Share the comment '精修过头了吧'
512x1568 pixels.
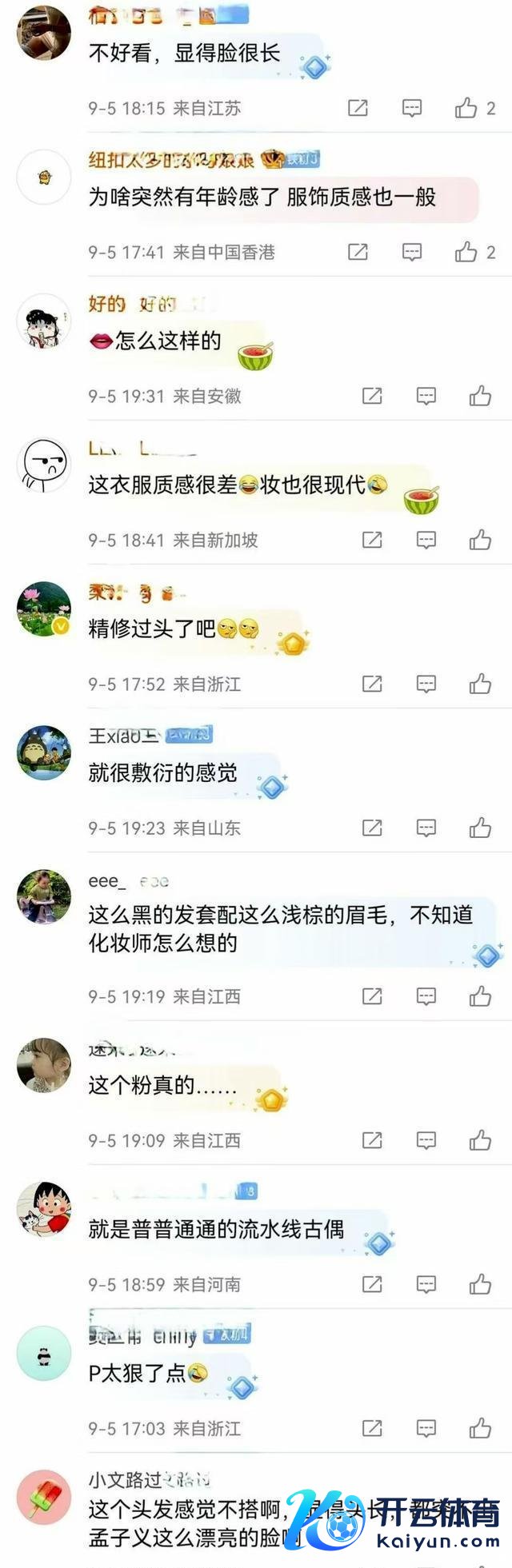[x=372, y=684]
